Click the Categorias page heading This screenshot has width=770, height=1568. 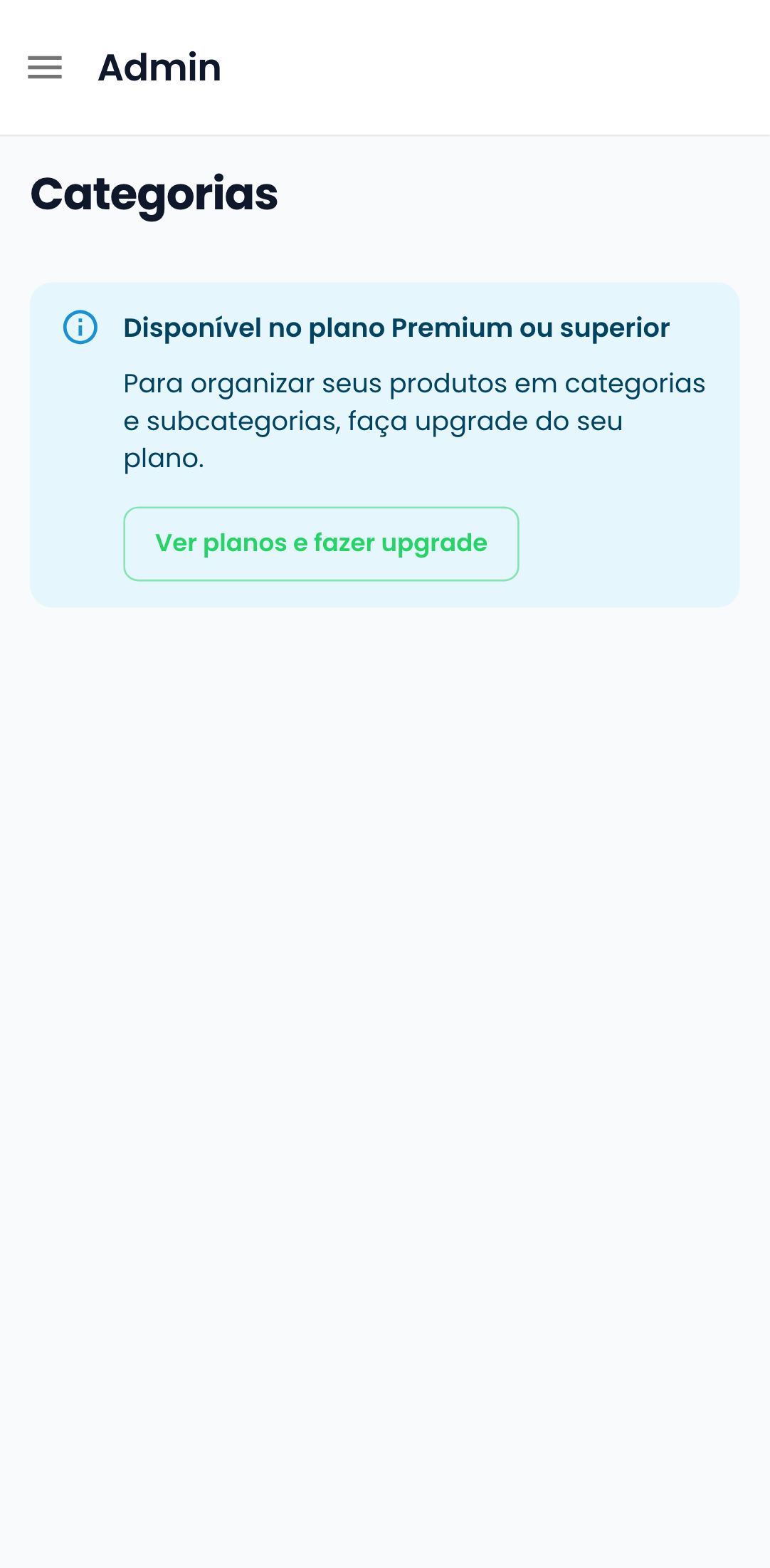point(154,194)
